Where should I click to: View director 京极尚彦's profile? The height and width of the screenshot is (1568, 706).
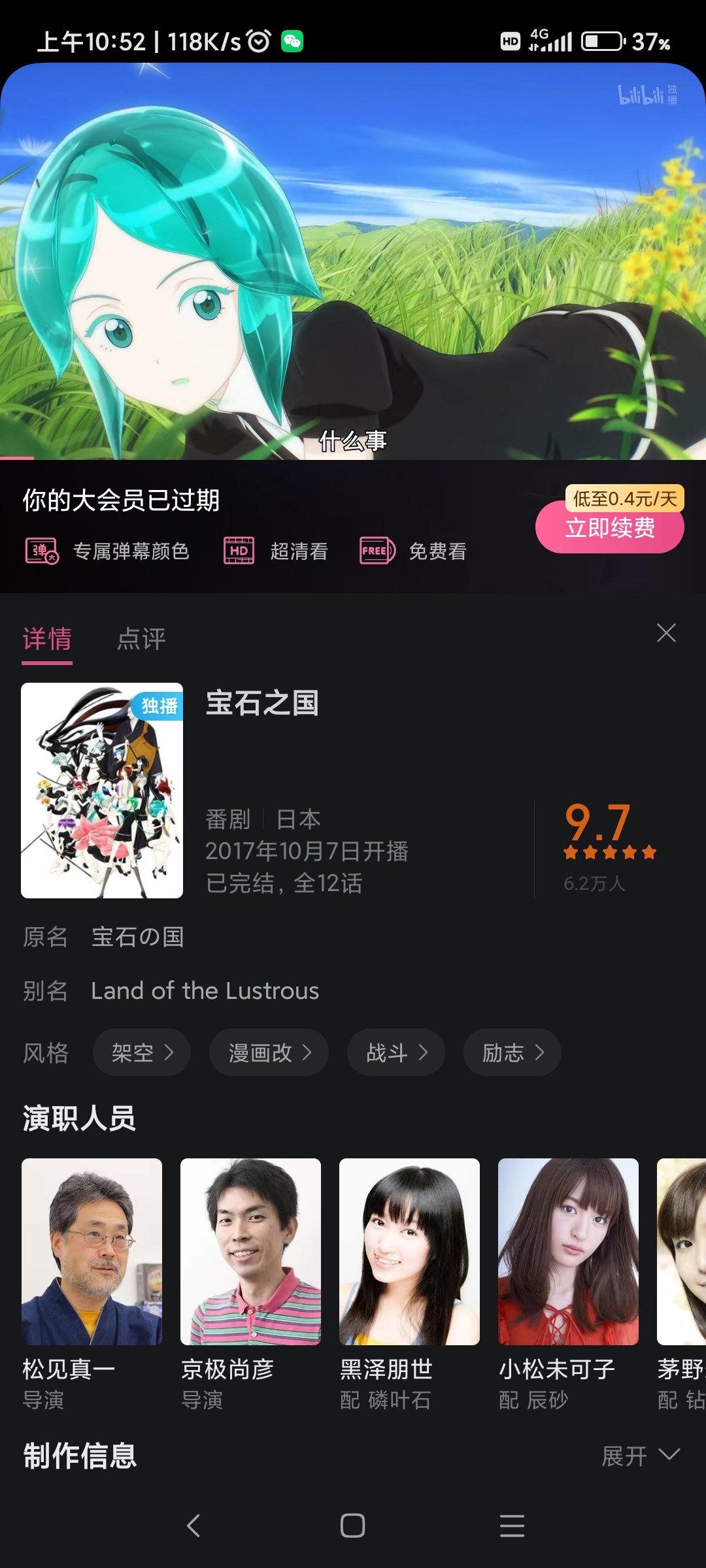pyautogui.click(x=250, y=1284)
